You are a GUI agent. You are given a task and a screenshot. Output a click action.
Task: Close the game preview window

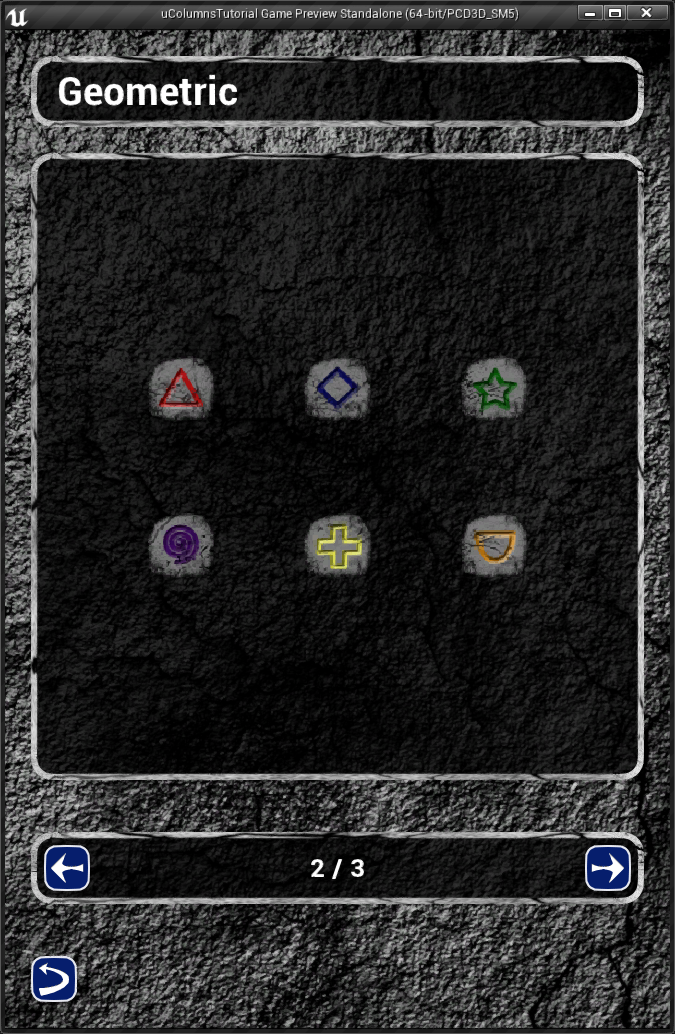[x=647, y=13]
